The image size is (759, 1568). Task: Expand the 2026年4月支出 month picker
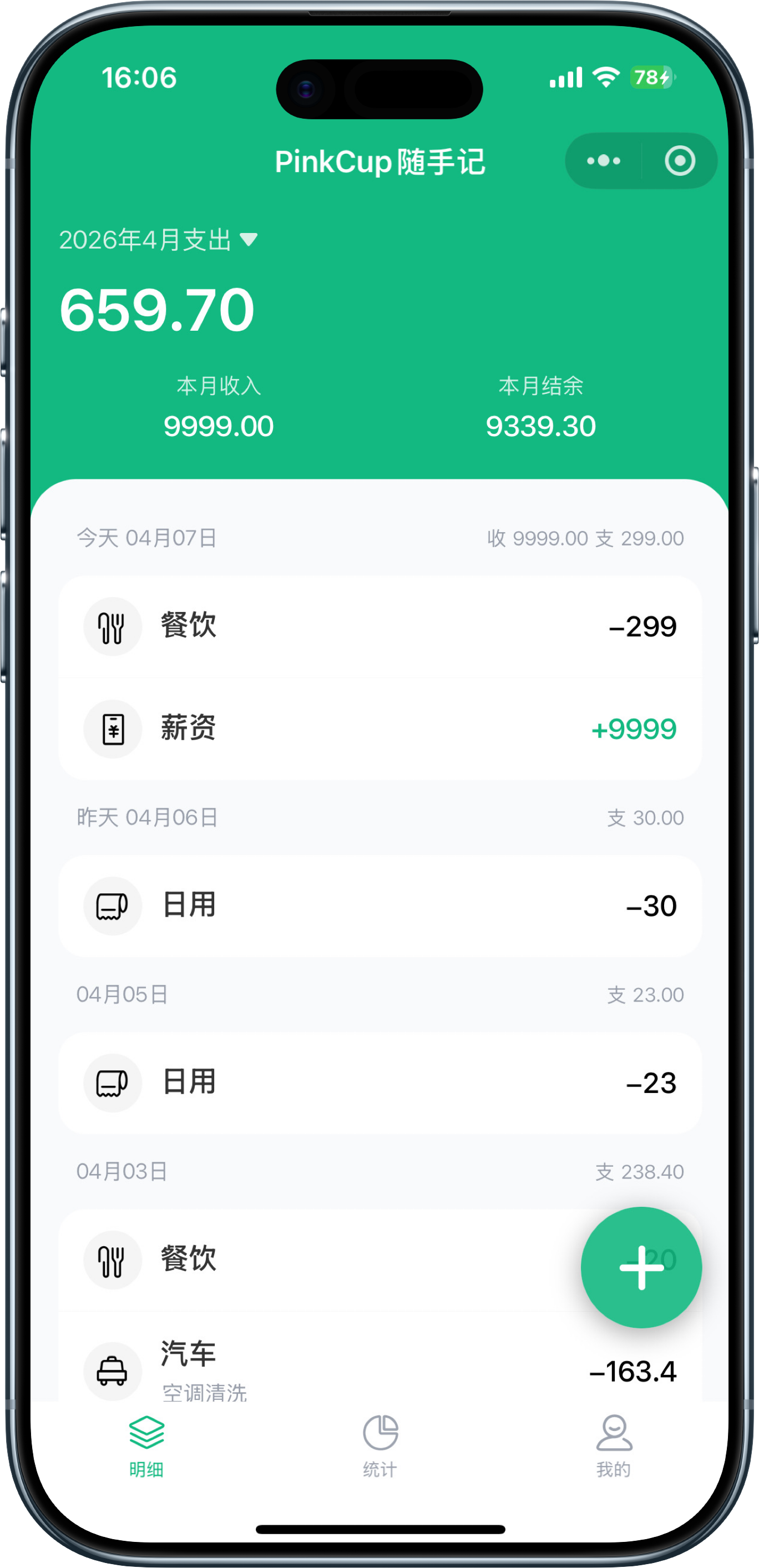[x=158, y=240]
